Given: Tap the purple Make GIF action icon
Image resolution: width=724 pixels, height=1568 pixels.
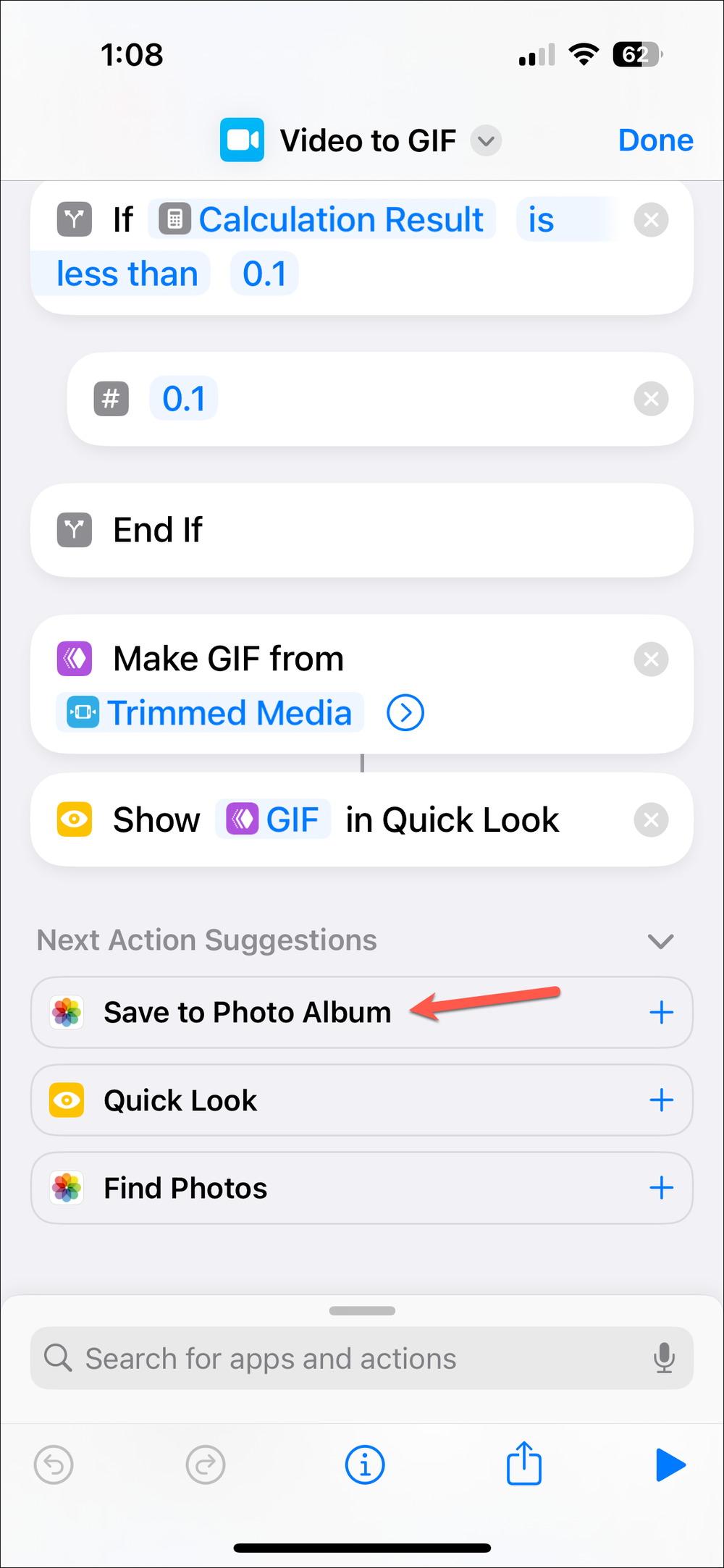Looking at the screenshot, I should point(74,659).
